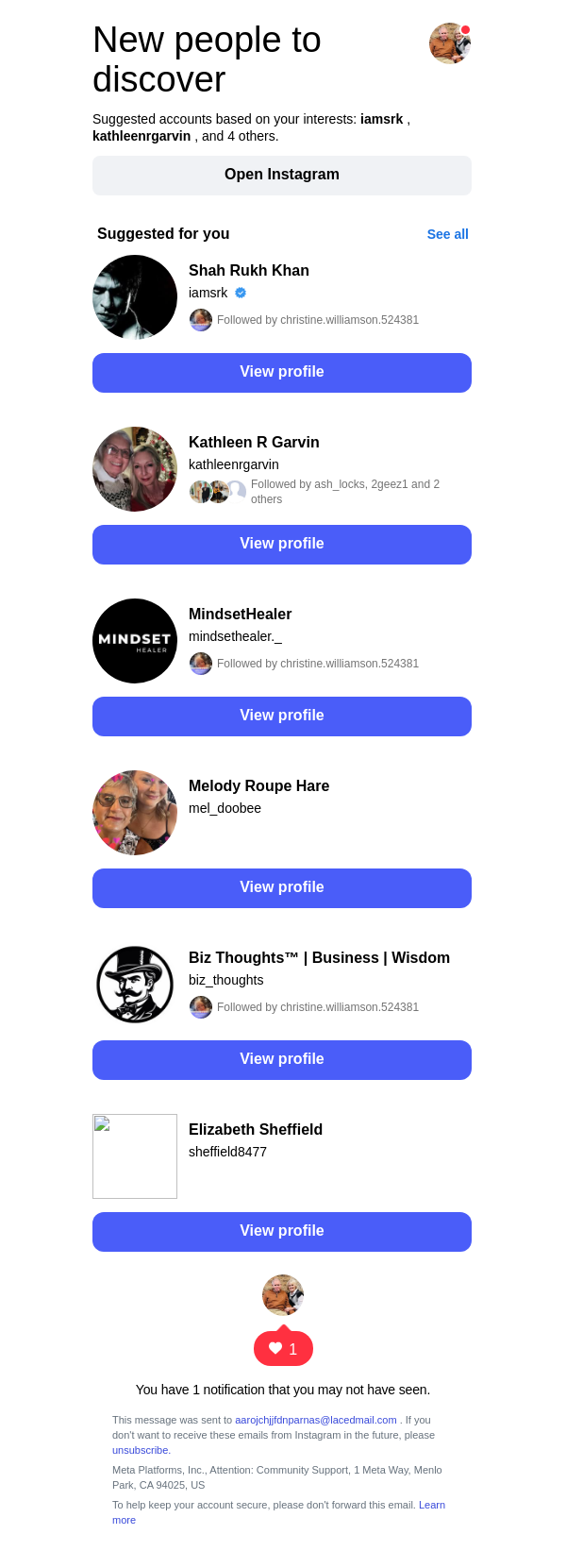View profile of Shah Rukh Khan

point(281,372)
